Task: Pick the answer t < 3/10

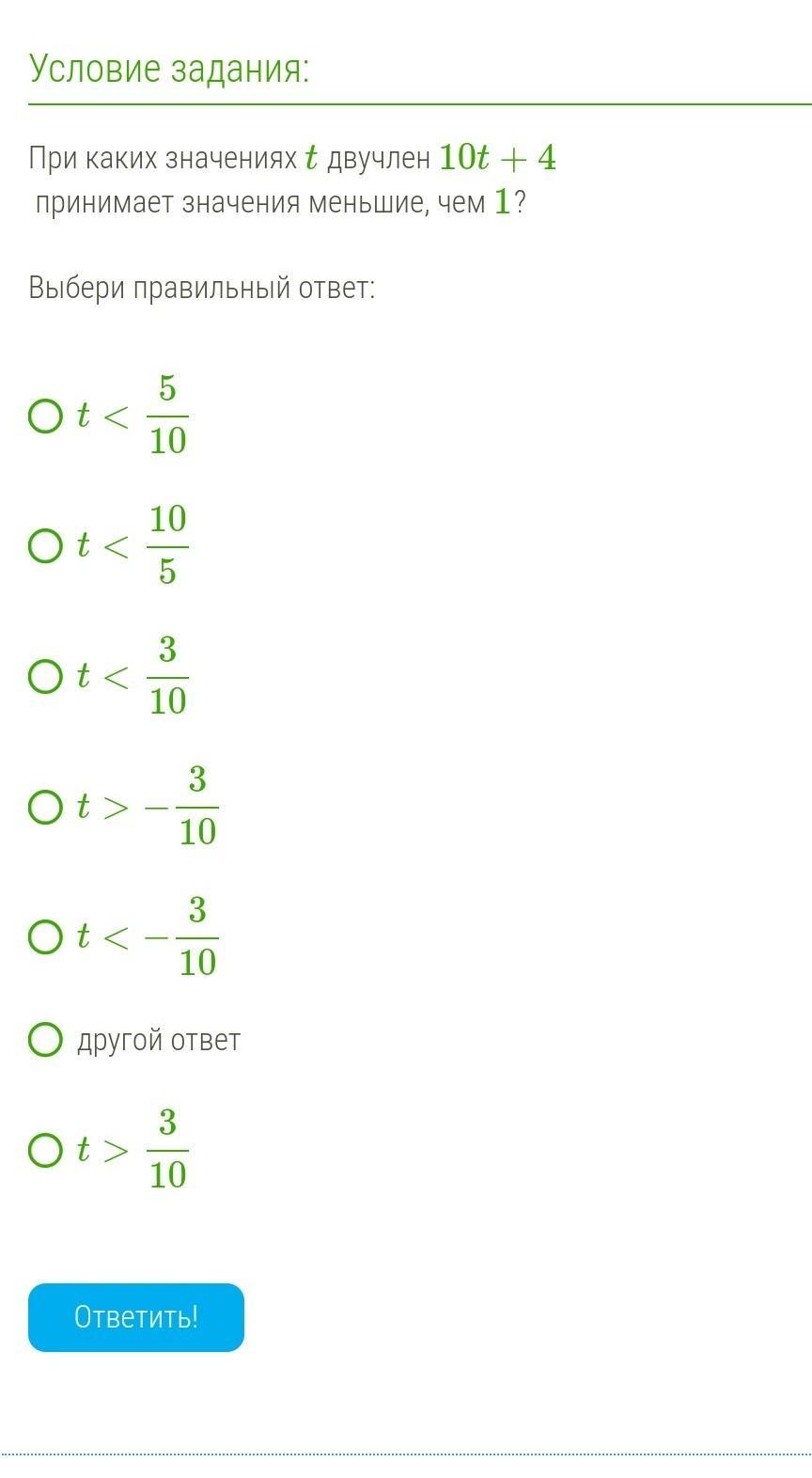Action: [x=45, y=676]
